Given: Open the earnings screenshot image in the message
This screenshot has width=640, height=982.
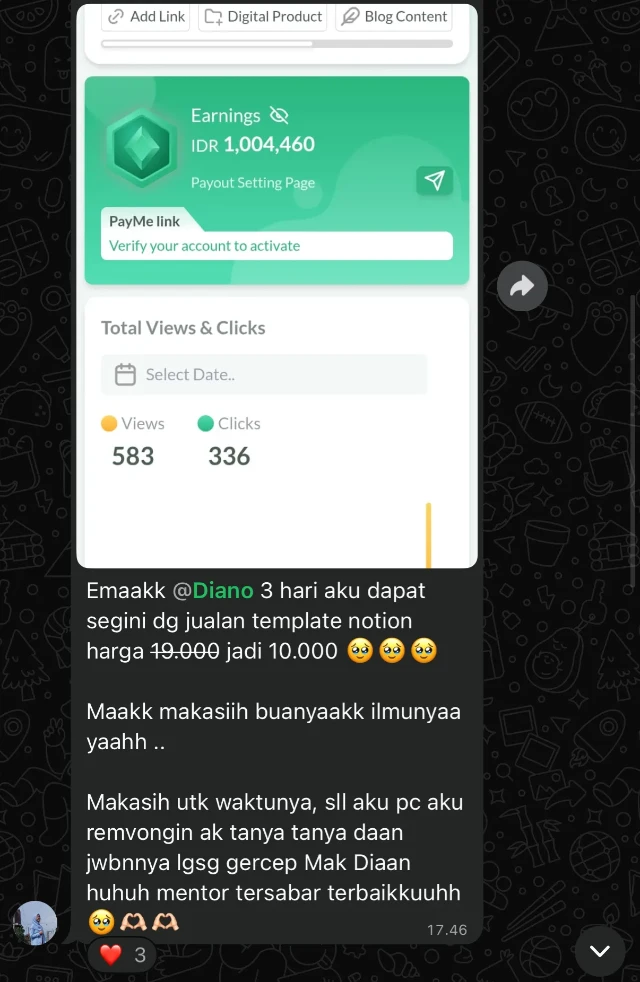Looking at the screenshot, I should [x=277, y=290].
